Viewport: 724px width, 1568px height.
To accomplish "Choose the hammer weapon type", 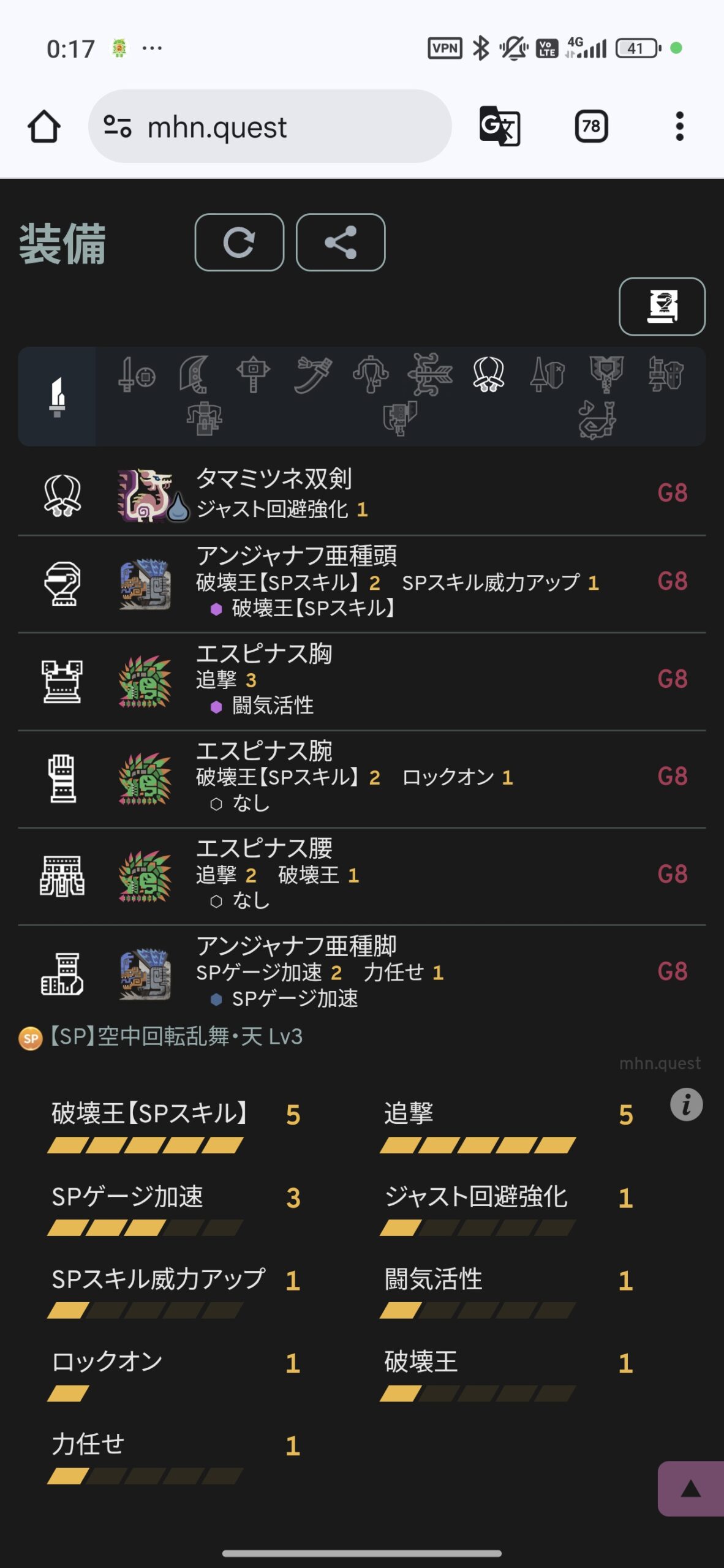I will click(253, 374).
